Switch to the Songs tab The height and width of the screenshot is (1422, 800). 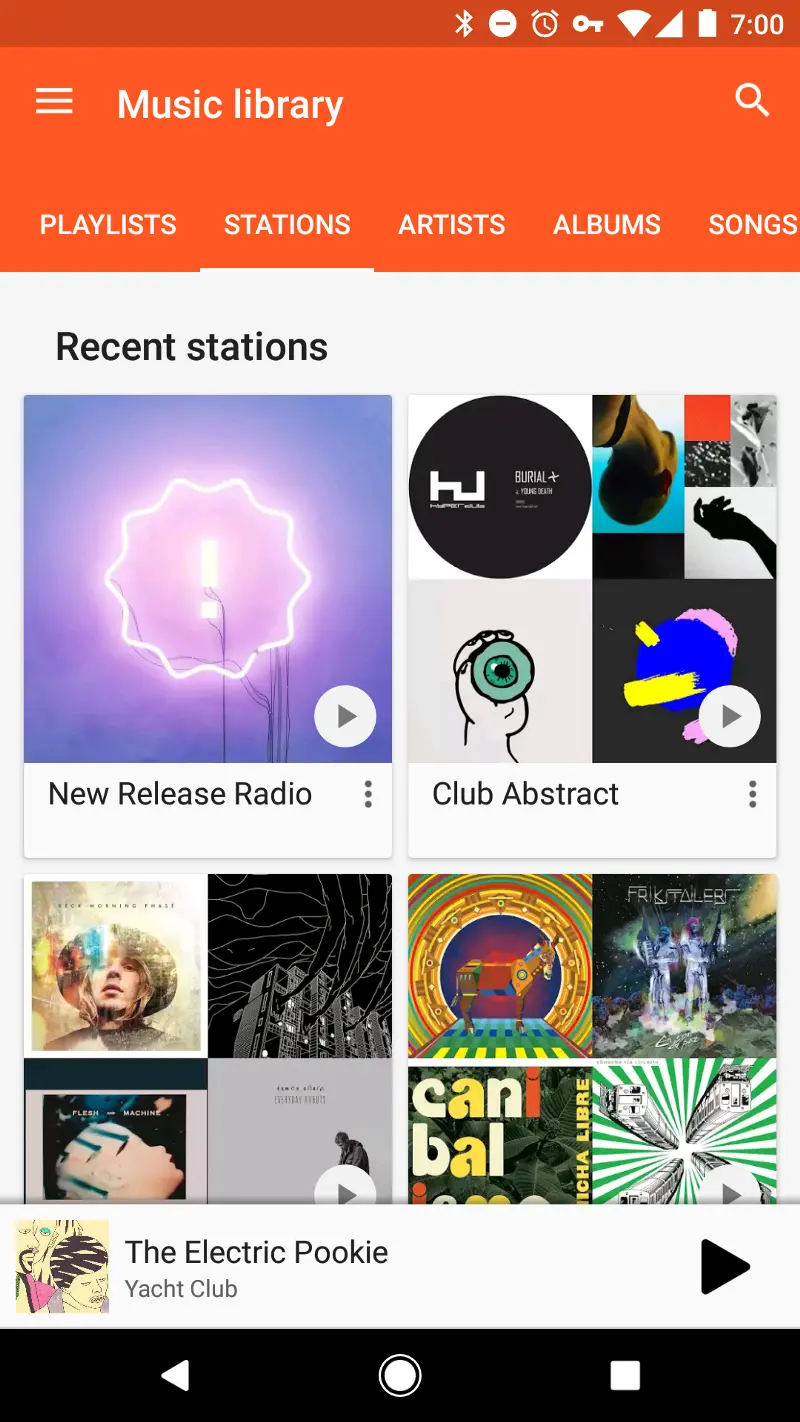pos(752,225)
